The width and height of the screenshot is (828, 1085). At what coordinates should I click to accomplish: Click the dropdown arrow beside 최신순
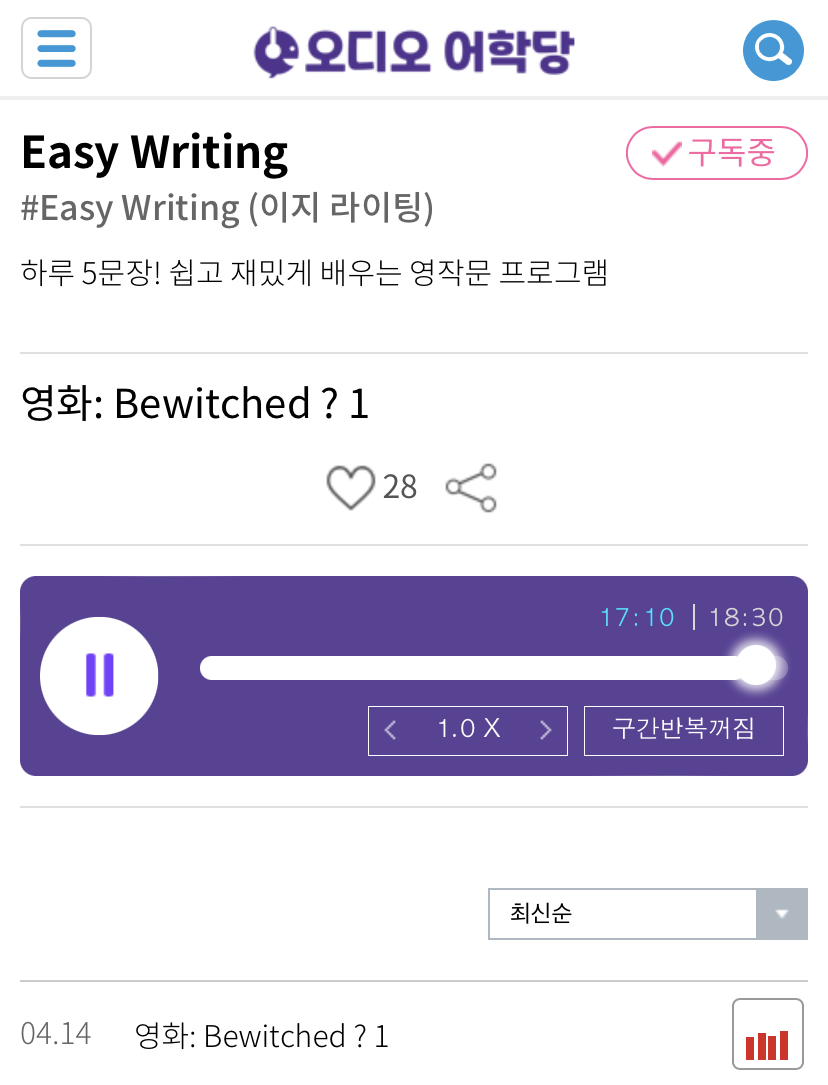click(783, 913)
